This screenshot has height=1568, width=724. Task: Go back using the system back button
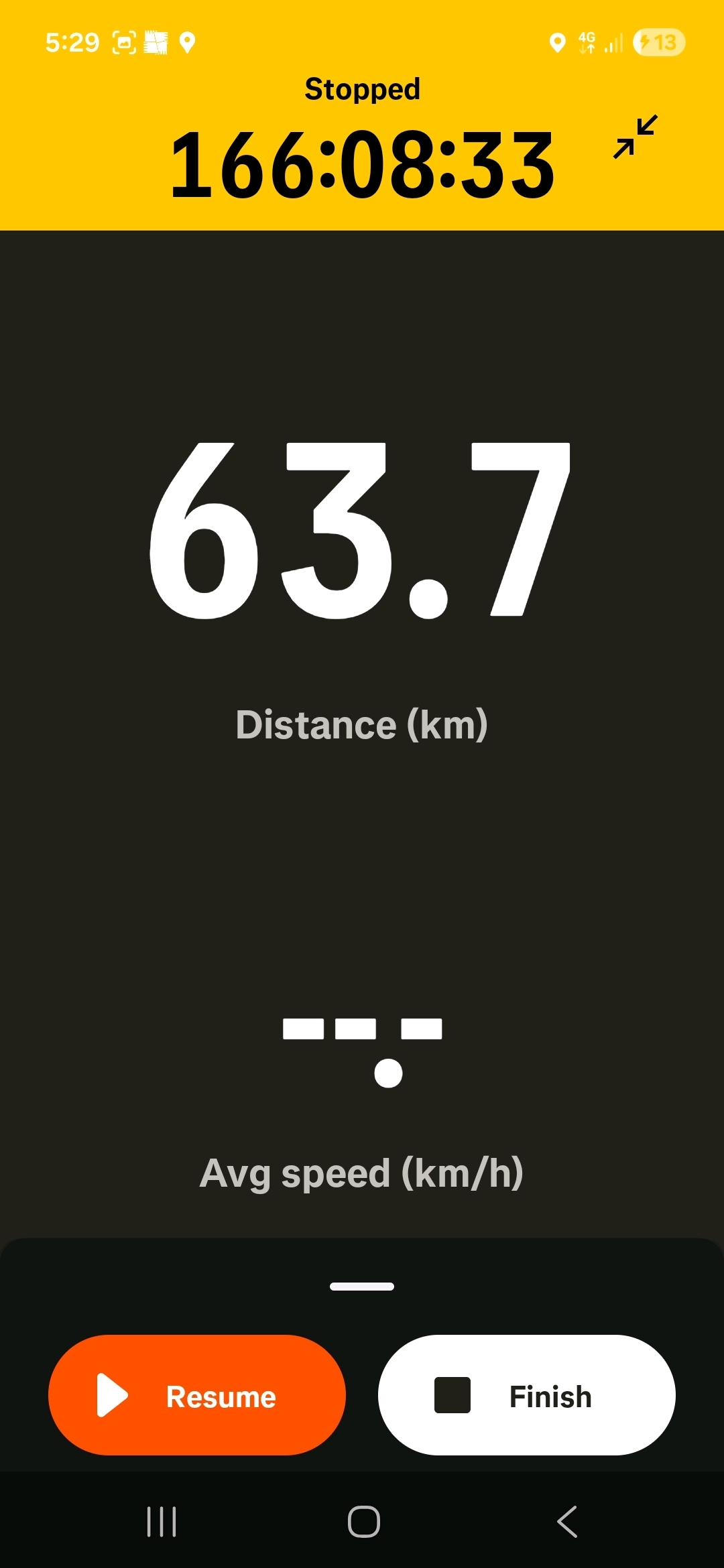[567, 1521]
